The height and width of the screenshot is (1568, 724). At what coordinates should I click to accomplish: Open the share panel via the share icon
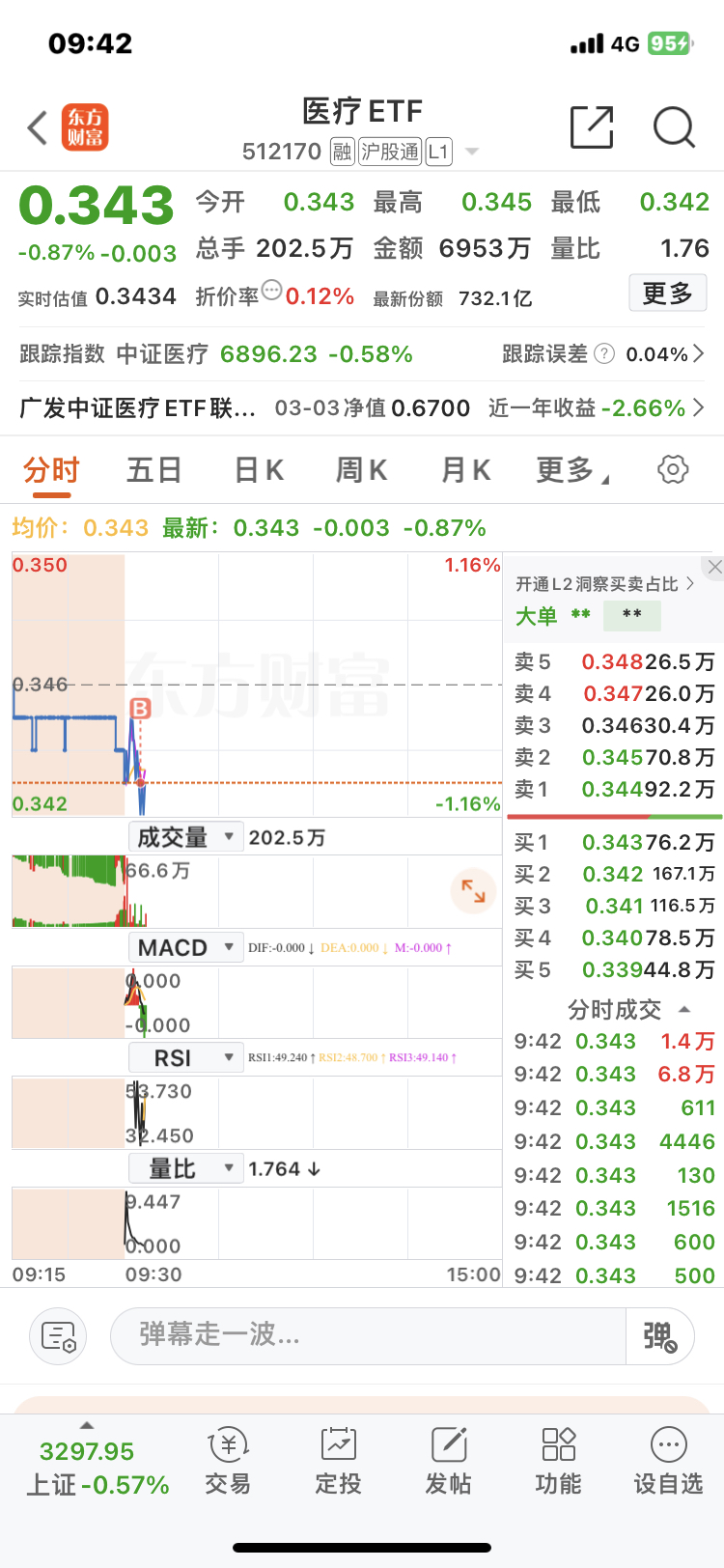(593, 126)
